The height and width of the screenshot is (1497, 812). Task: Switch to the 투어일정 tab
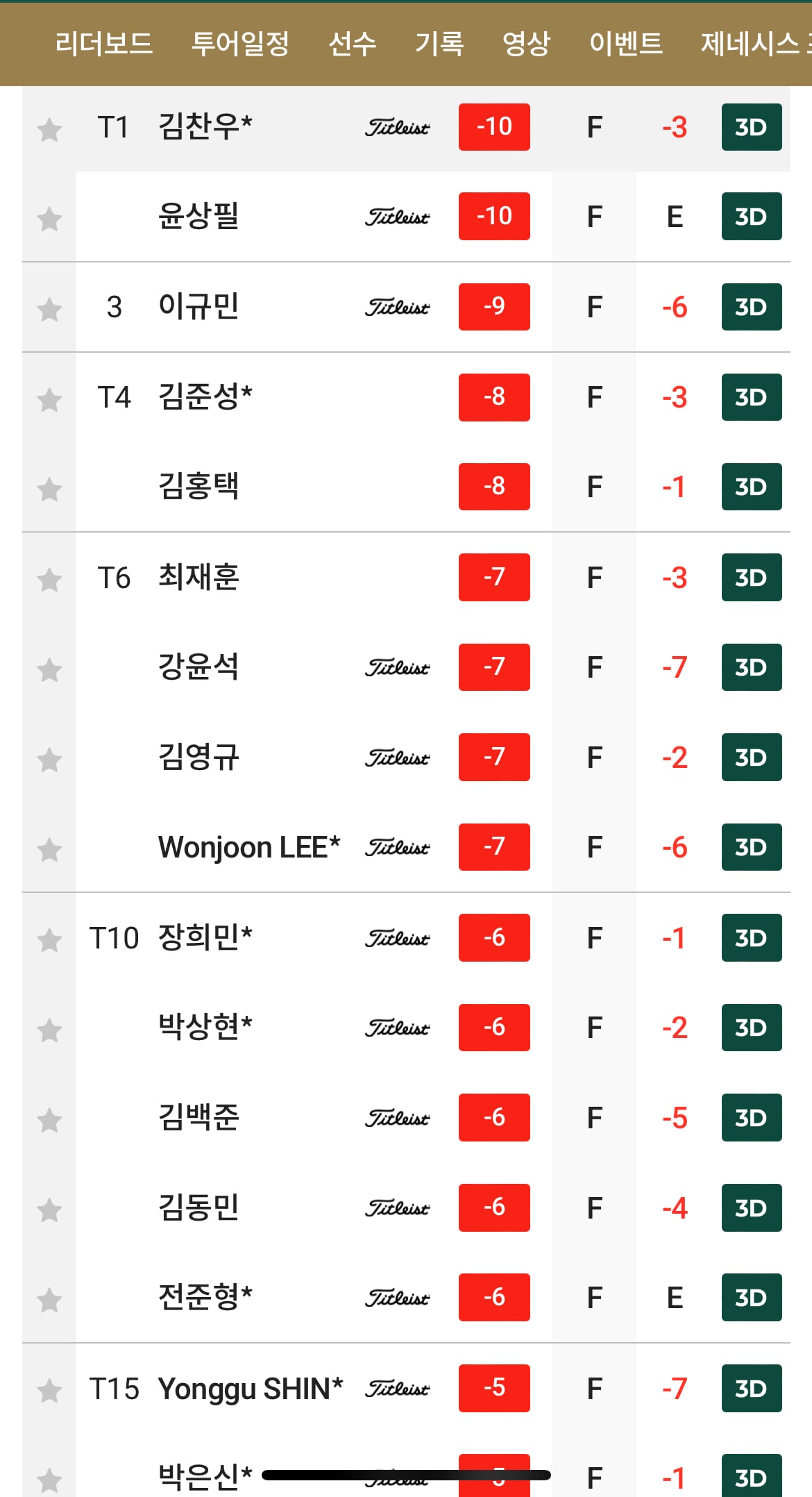click(x=240, y=44)
